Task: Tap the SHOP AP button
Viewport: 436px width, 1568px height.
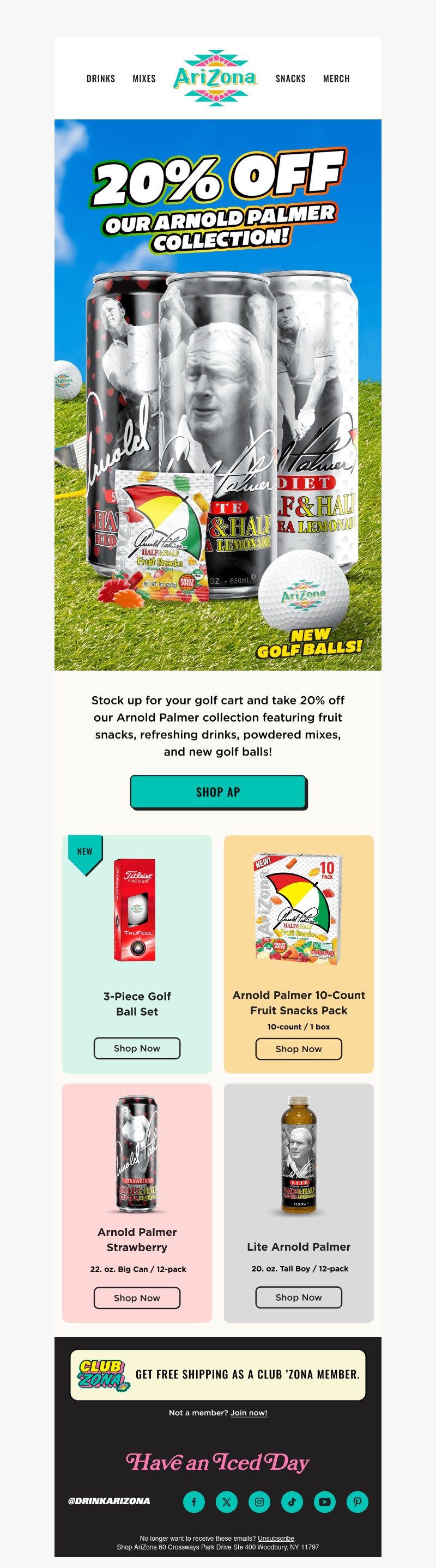Action: tap(217, 792)
